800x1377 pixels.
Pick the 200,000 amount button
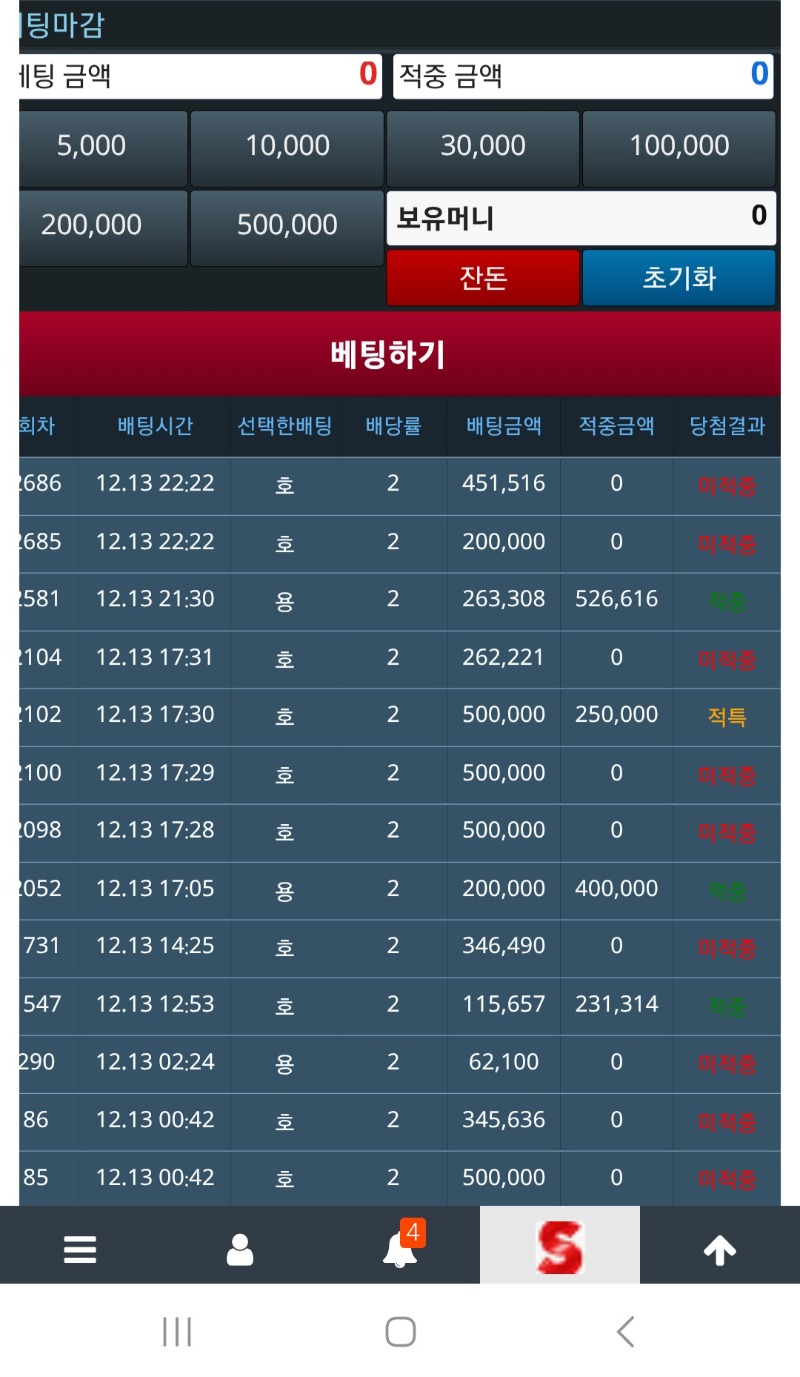click(x=92, y=225)
